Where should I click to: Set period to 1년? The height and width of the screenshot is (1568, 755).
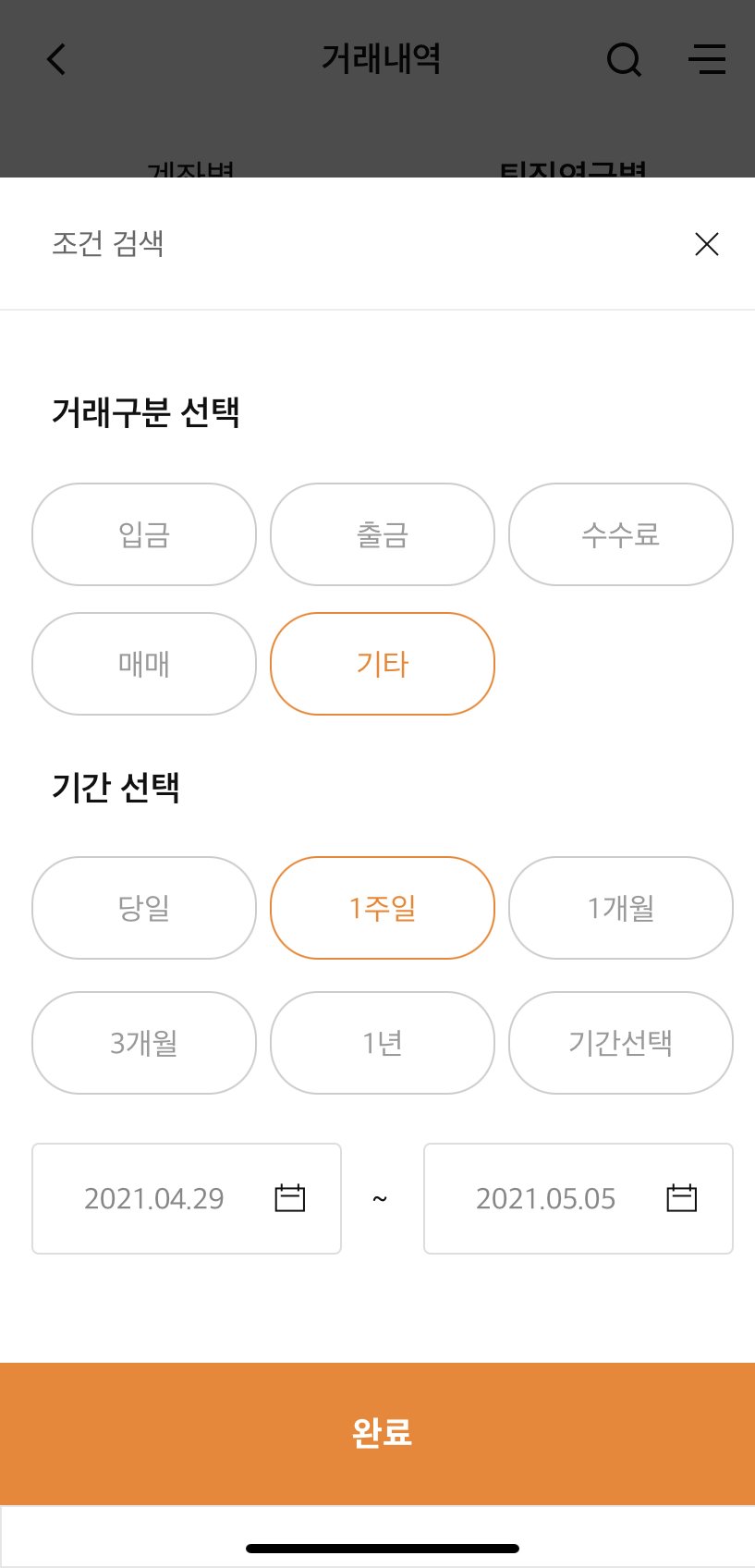tap(383, 1043)
